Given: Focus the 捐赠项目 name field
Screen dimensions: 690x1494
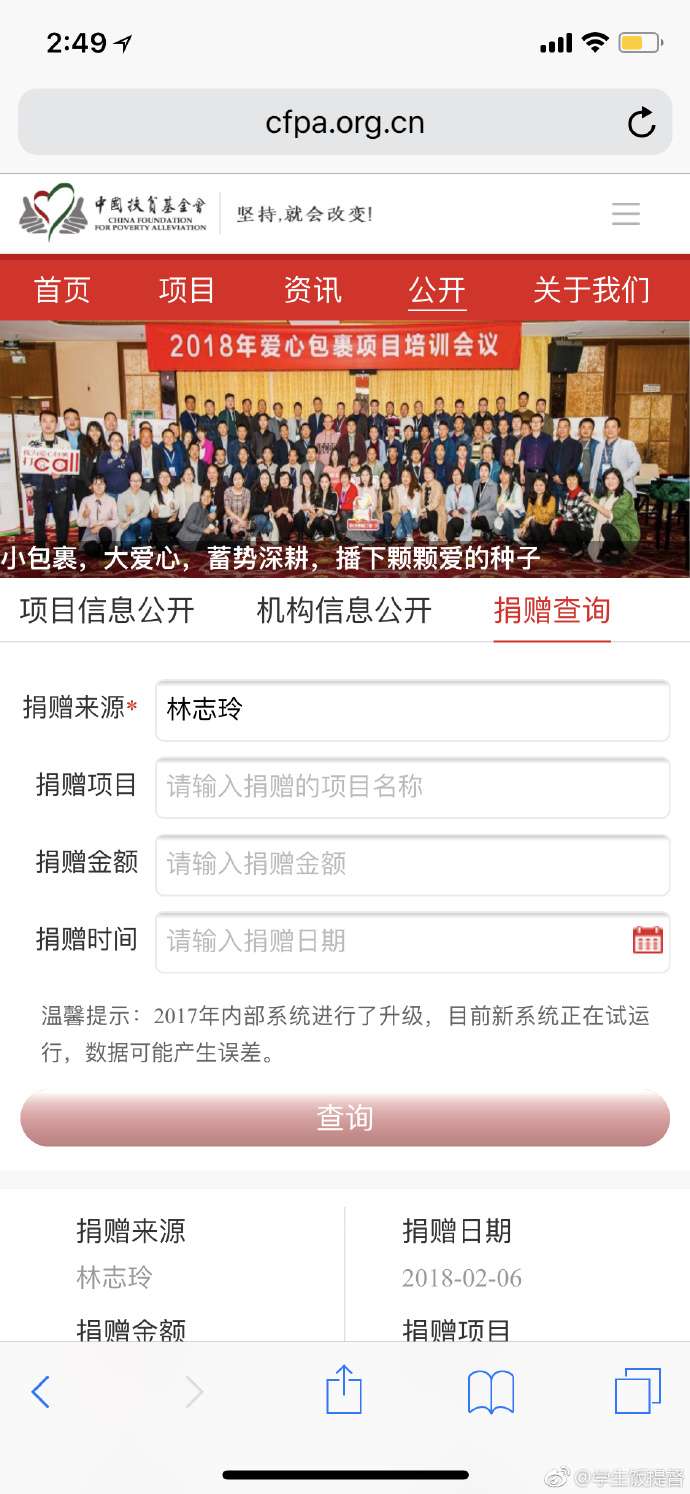Looking at the screenshot, I should [412, 787].
